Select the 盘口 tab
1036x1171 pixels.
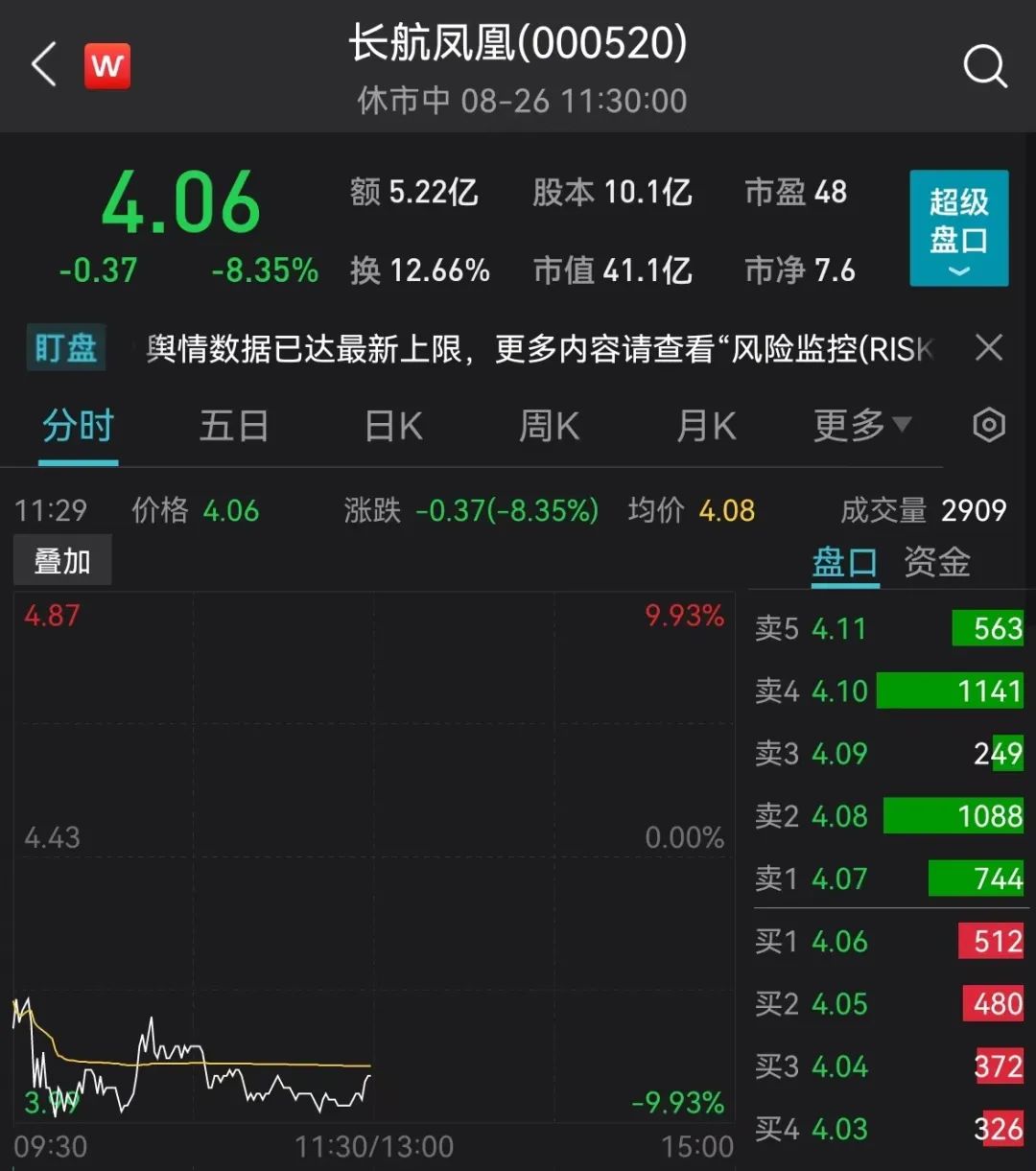pos(844,562)
